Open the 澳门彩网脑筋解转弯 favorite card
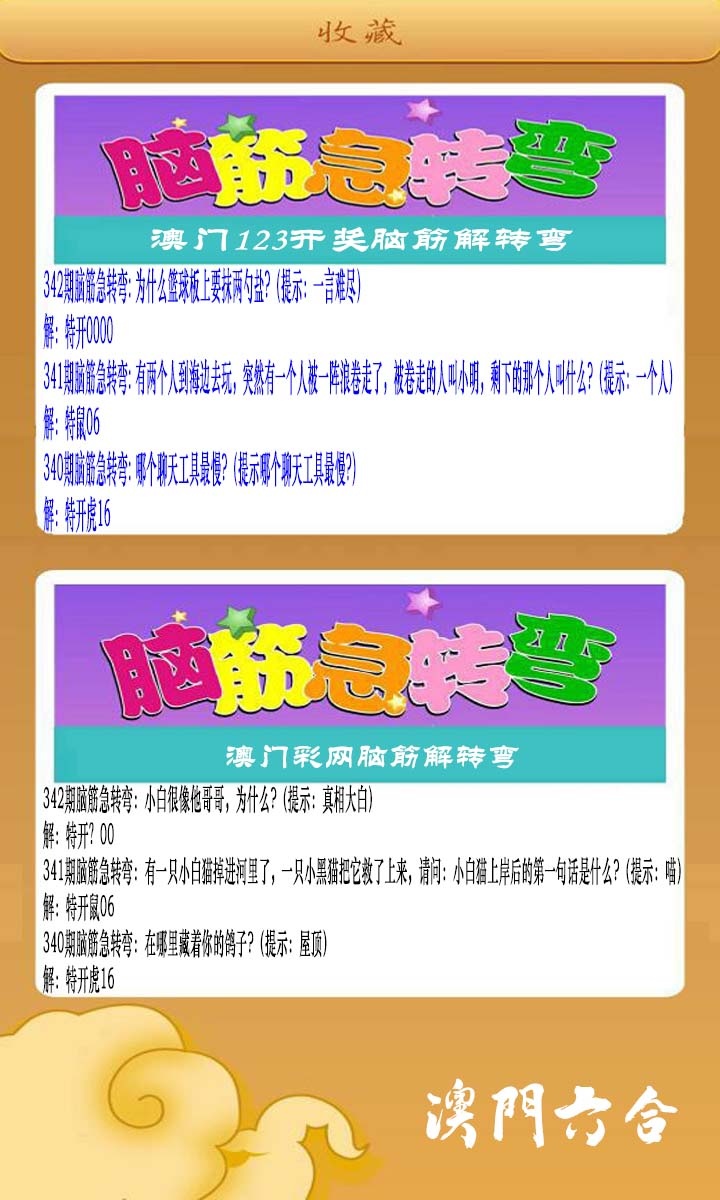 click(360, 783)
